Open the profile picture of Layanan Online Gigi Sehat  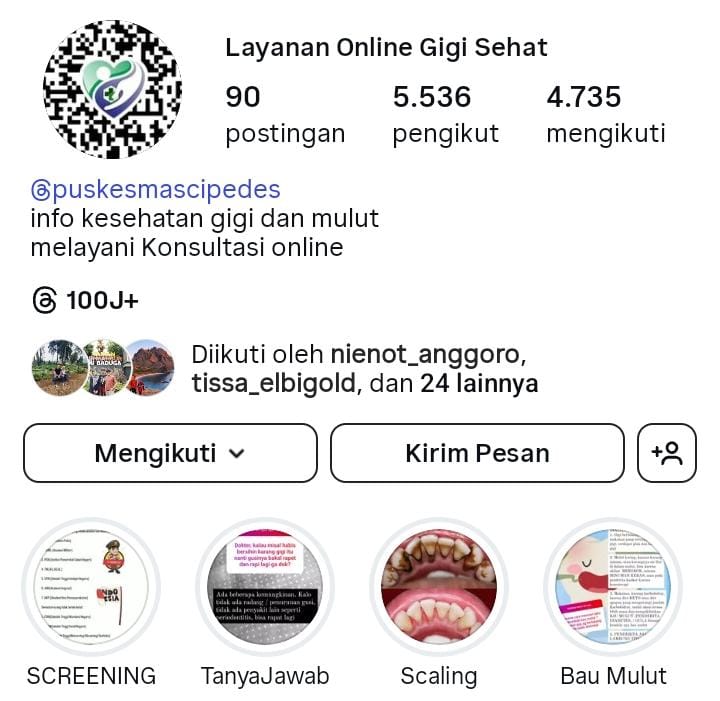pyautogui.click(x=111, y=89)
